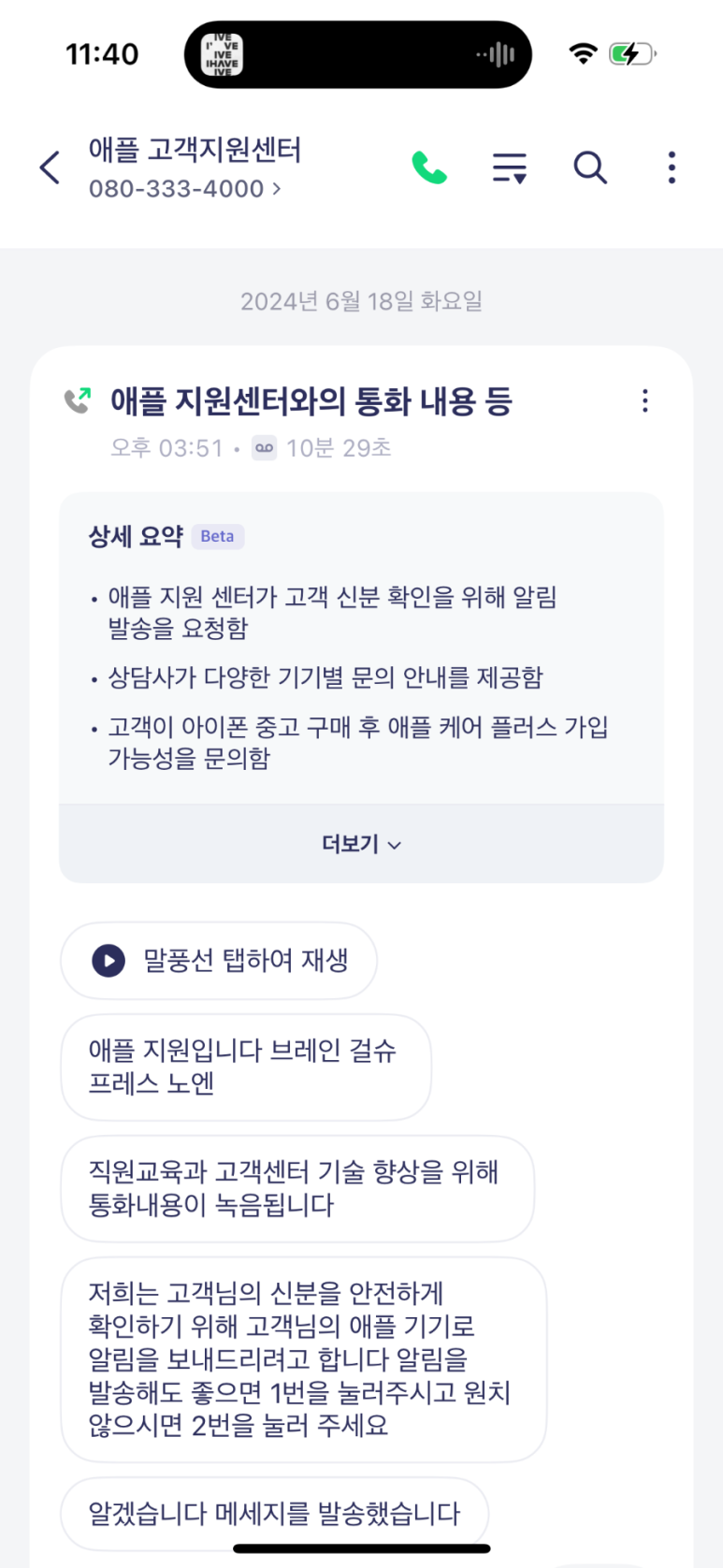Image resolution: width=723 pixels, height=1568 pixels.
Task: Play the bubble about 통화내용이 녹음됩니다
Action: [x=296, y=1189]
